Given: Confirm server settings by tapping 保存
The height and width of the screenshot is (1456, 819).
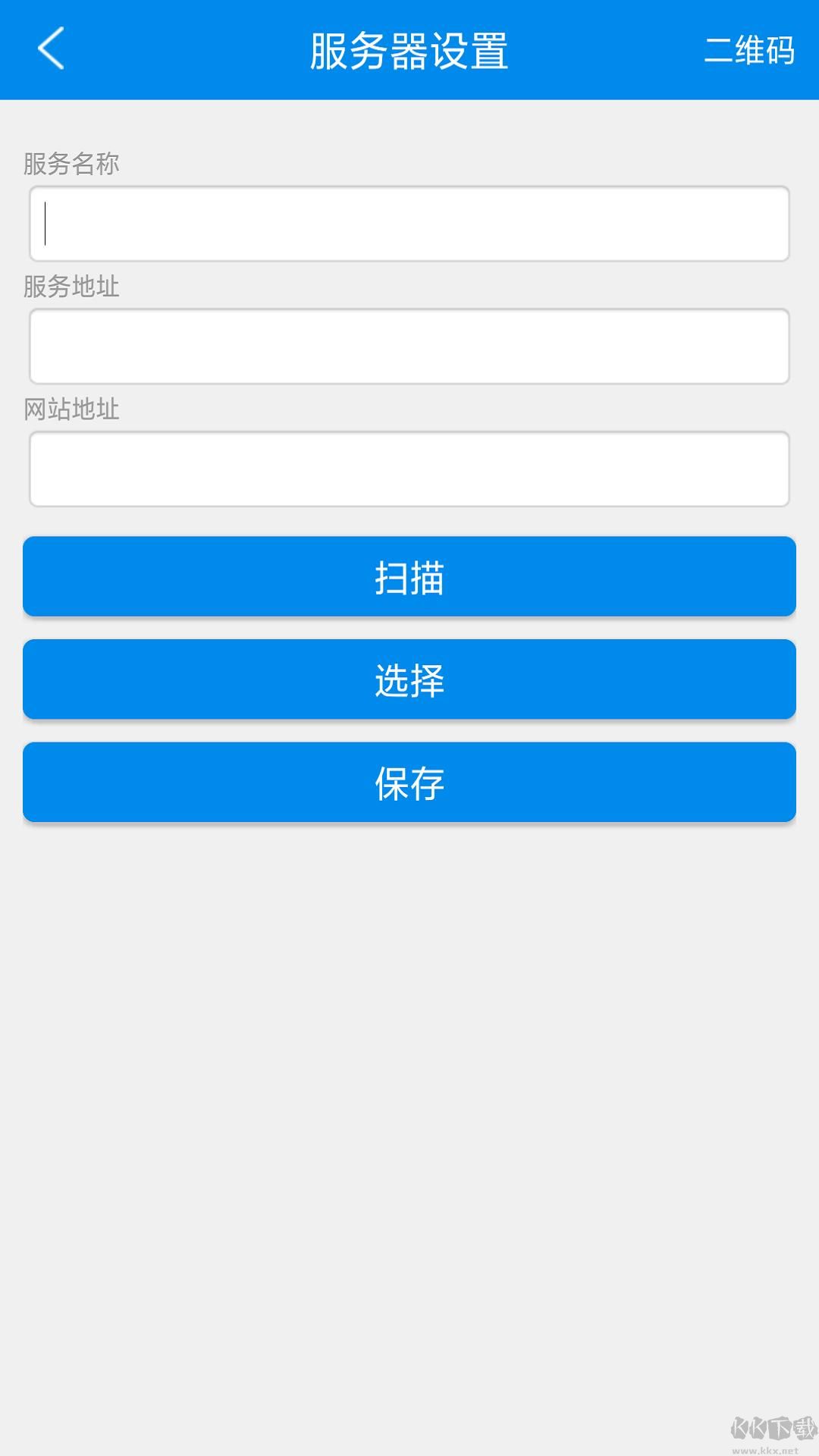Looking at the screenshot, I should [409, 782].
